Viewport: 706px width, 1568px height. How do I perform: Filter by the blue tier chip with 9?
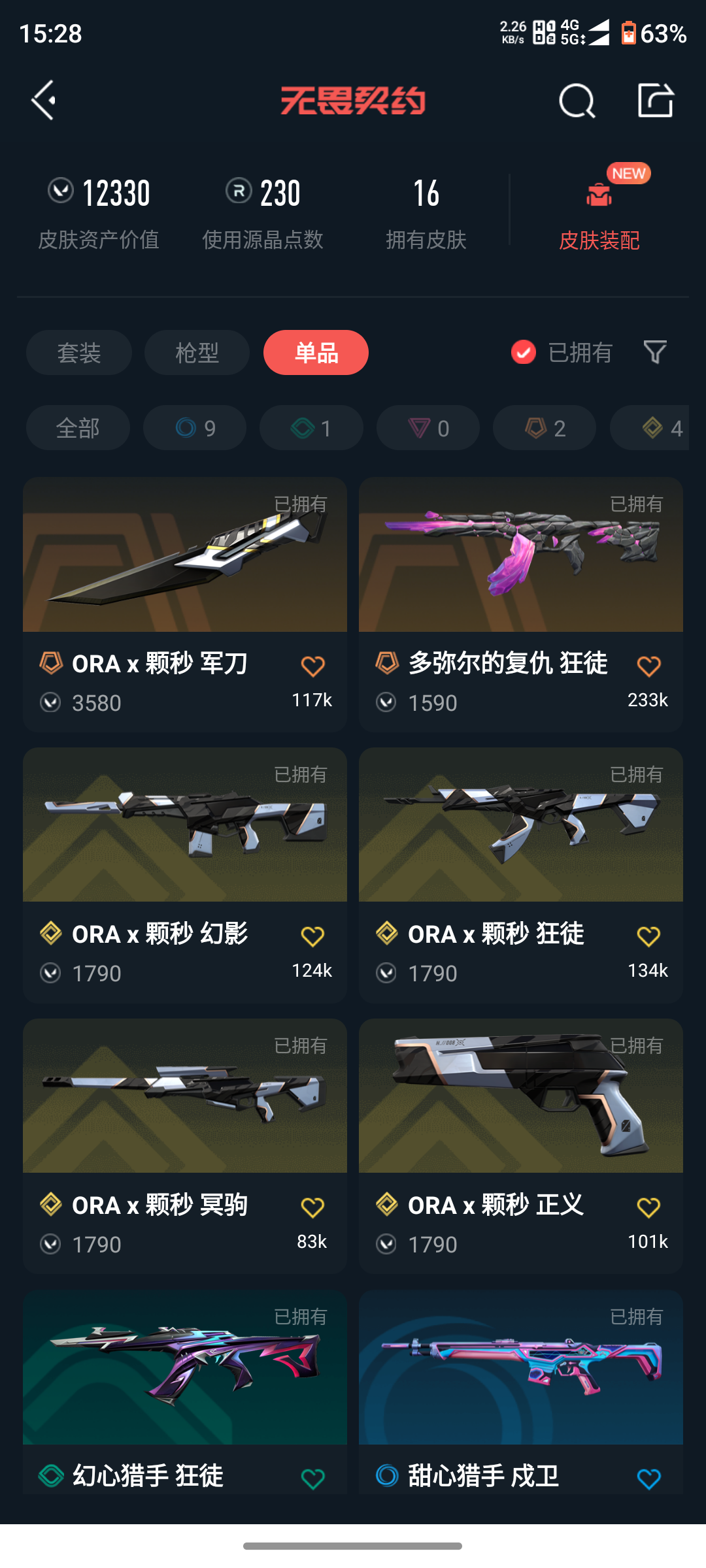pos(195,428)
